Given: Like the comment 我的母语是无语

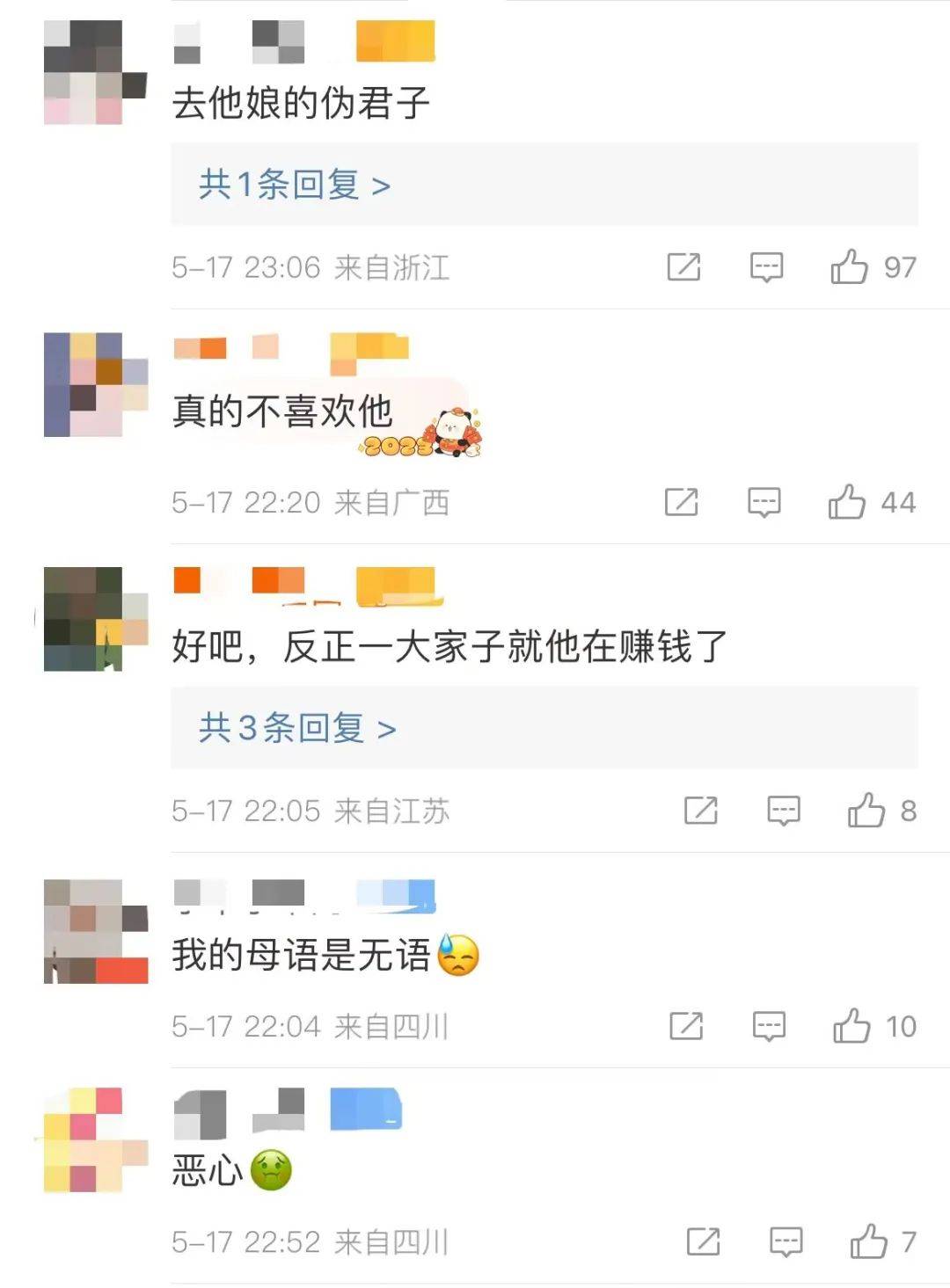Looking at the screenshot, I should (851, 1026).
